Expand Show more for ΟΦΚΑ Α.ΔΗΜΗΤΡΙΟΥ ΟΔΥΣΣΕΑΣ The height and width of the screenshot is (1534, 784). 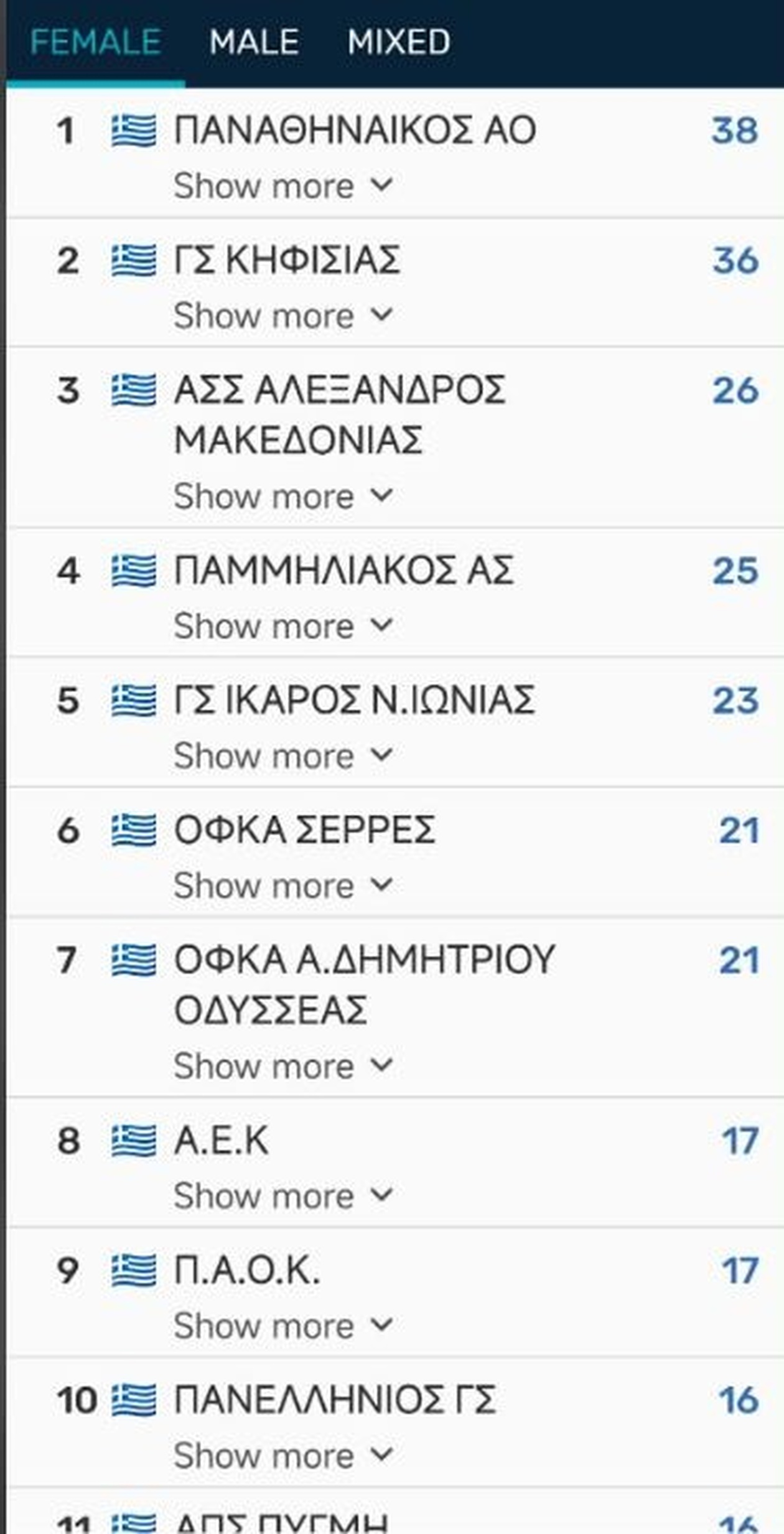283,1066
